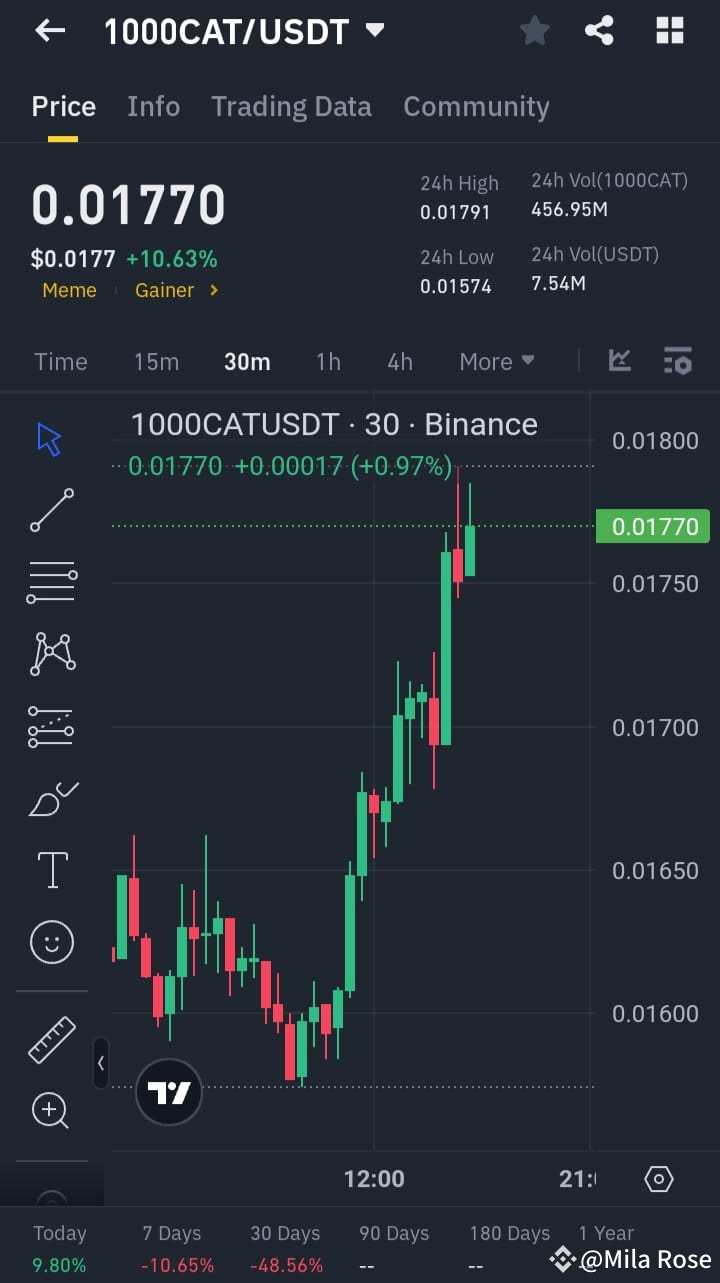Image resolution: width=720 pixels, height=1283 pixels.
Task: Open chart settings via the hexagon icon
Action: [x=658, y=1180]
